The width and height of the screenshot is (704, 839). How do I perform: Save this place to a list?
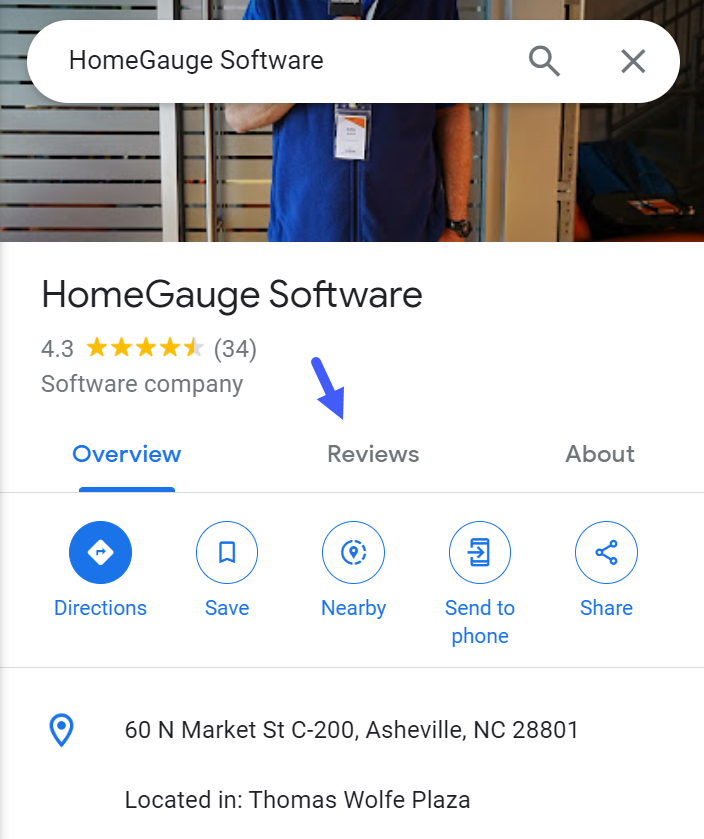pyautogui.click(x=227, y=553)
